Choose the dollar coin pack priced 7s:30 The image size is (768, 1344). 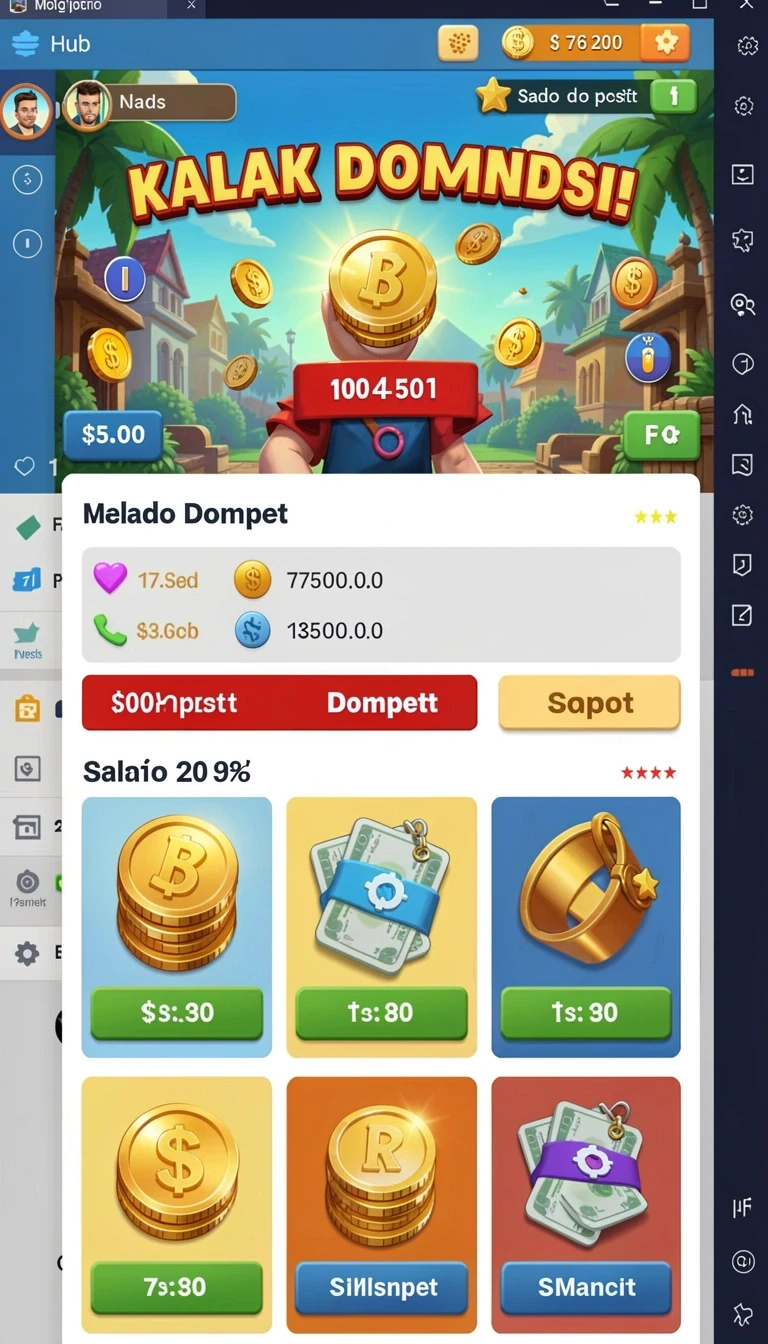(x=176, y=1287)
